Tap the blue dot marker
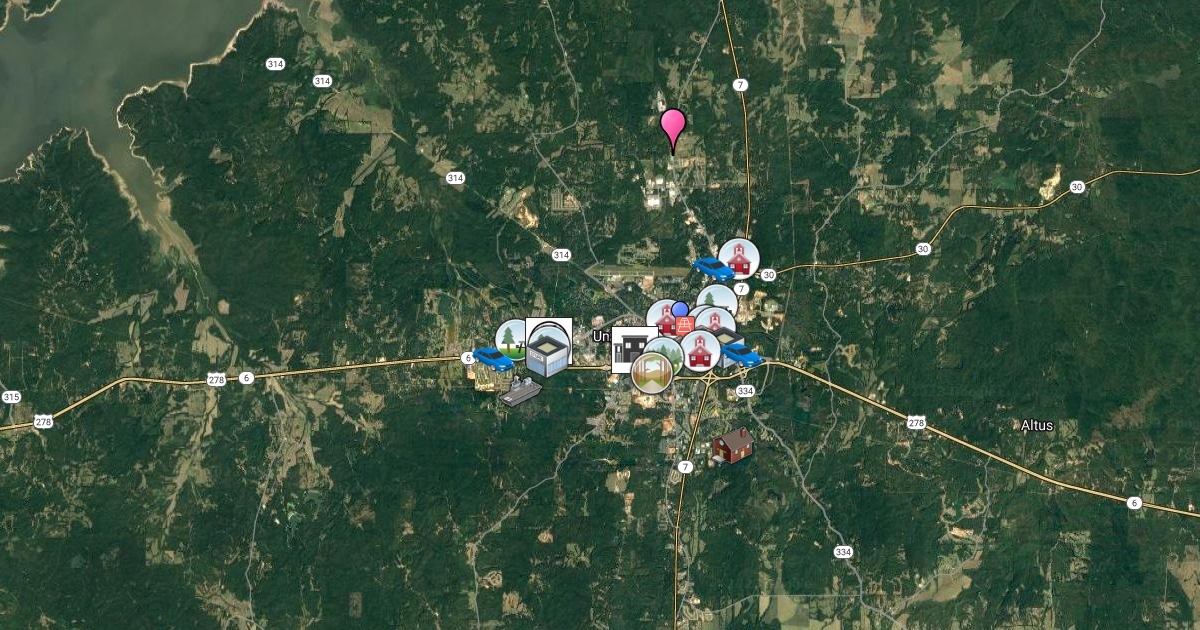This screenshot has height=630, width=1200. click(x=681, y=309)
